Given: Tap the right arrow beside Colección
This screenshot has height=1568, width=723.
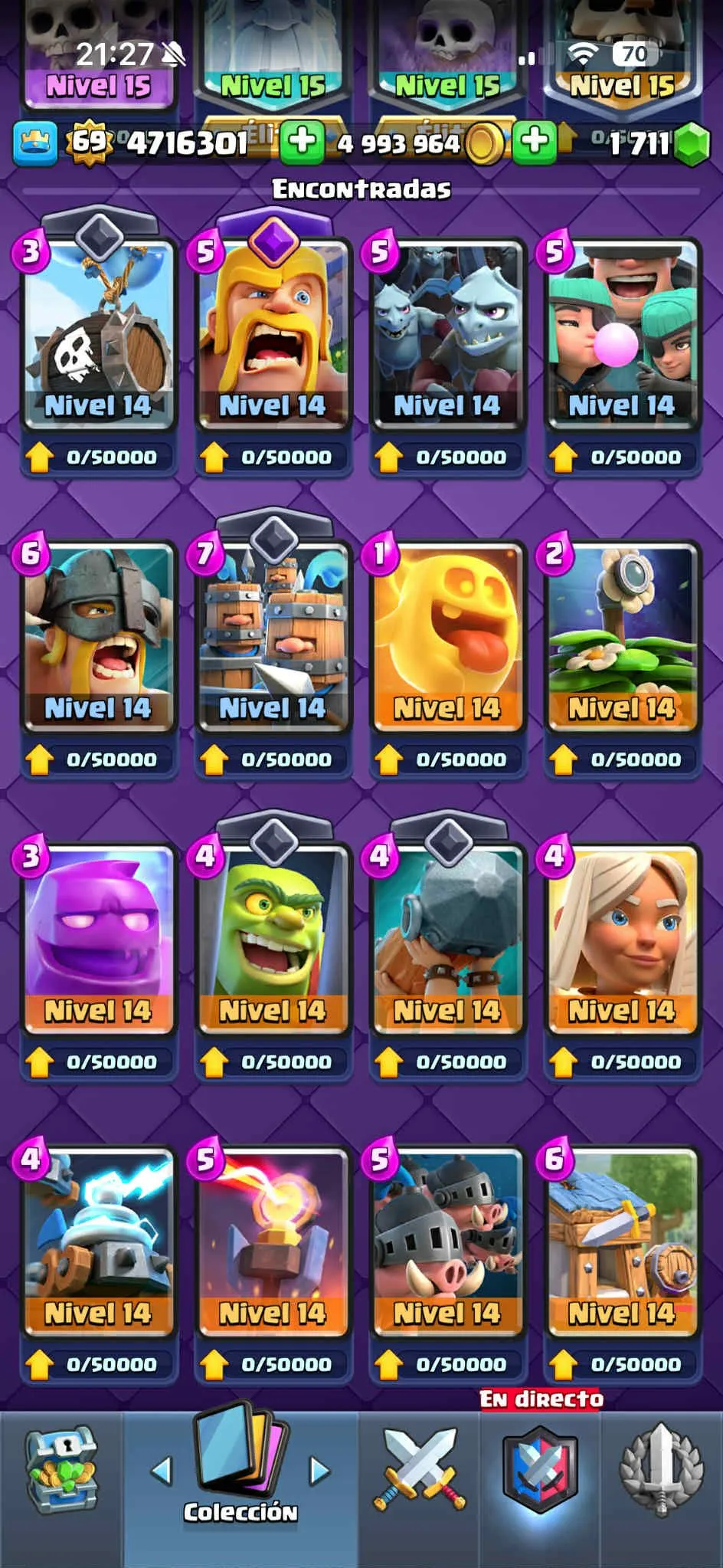Looking at the screenshot, I should click(x=319, y=1471).
